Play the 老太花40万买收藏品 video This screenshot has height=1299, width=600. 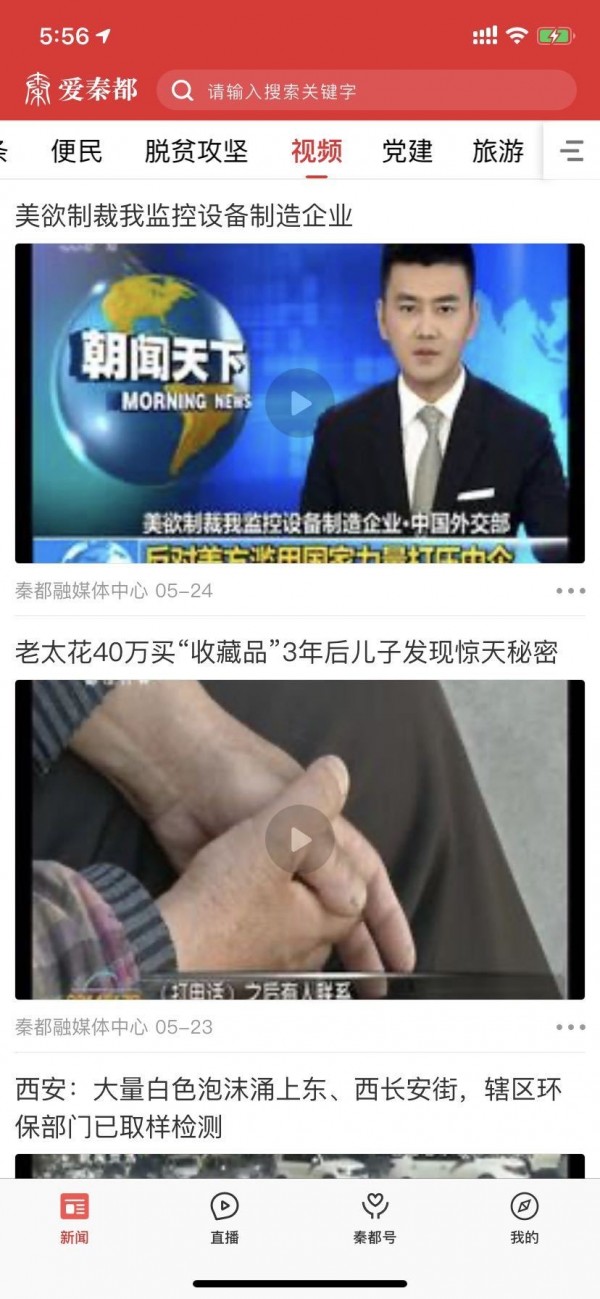300,839
